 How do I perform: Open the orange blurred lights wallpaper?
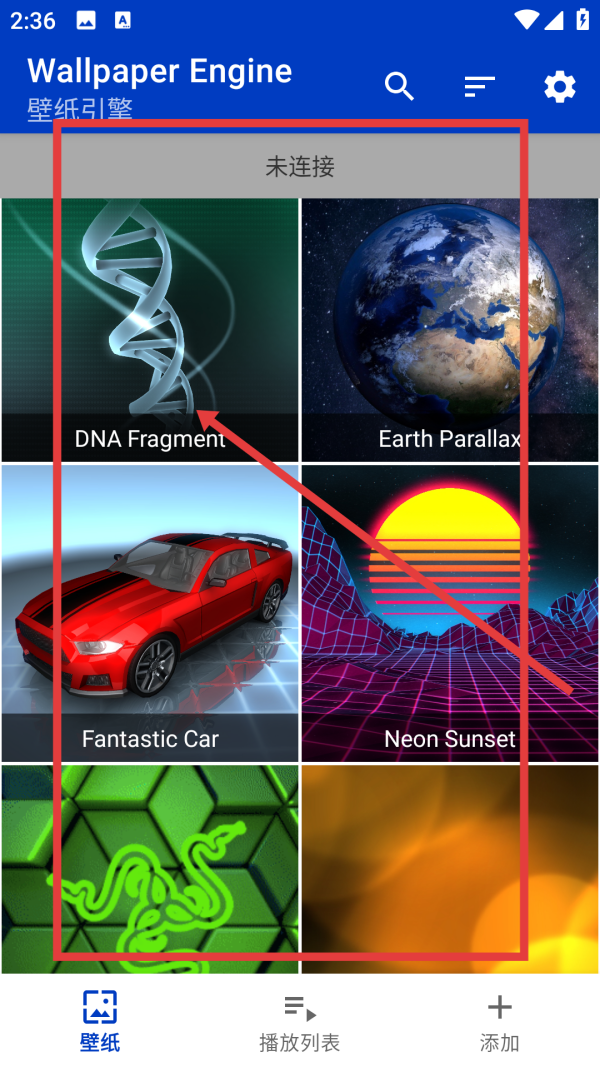click(450, 868)
